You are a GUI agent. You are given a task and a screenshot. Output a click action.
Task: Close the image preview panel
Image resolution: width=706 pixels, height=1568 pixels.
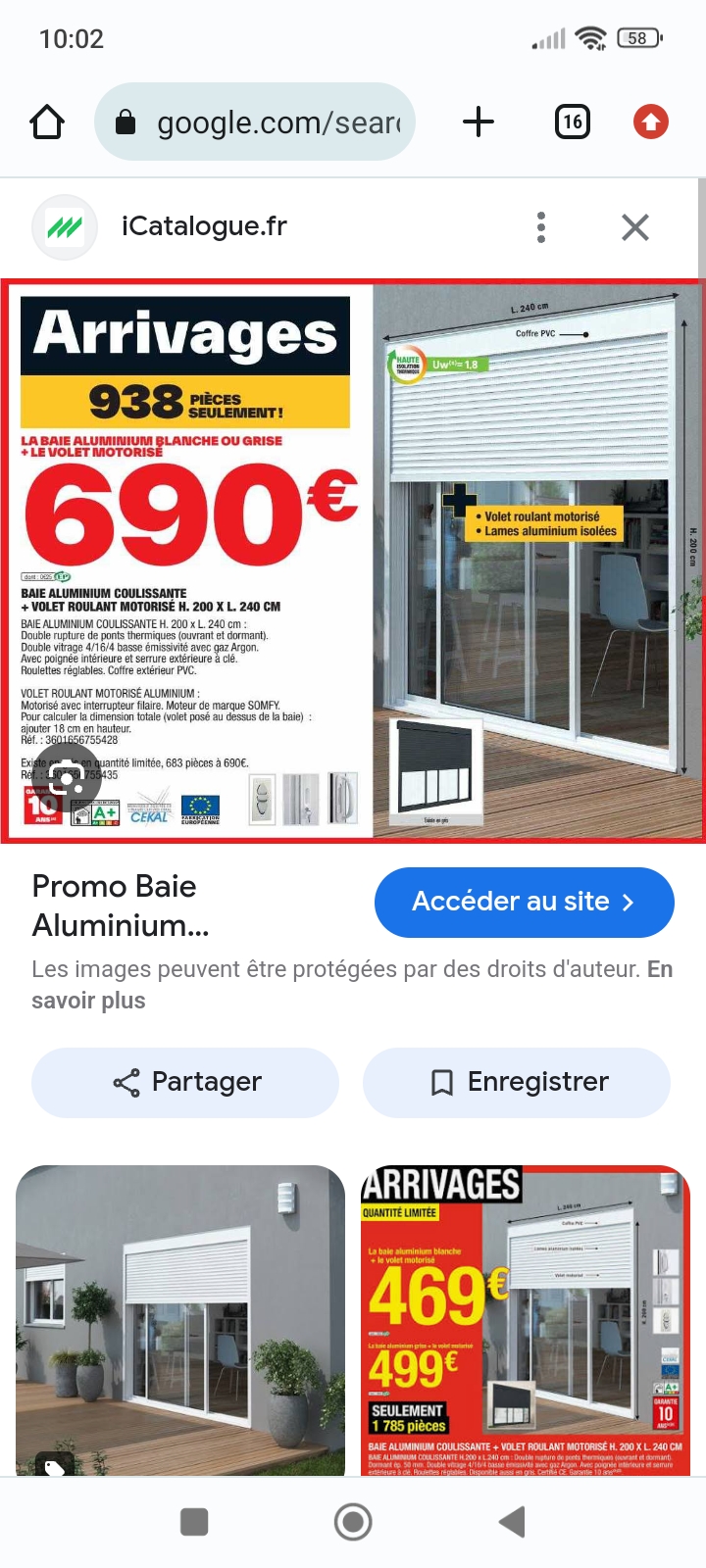pos(635,227)
